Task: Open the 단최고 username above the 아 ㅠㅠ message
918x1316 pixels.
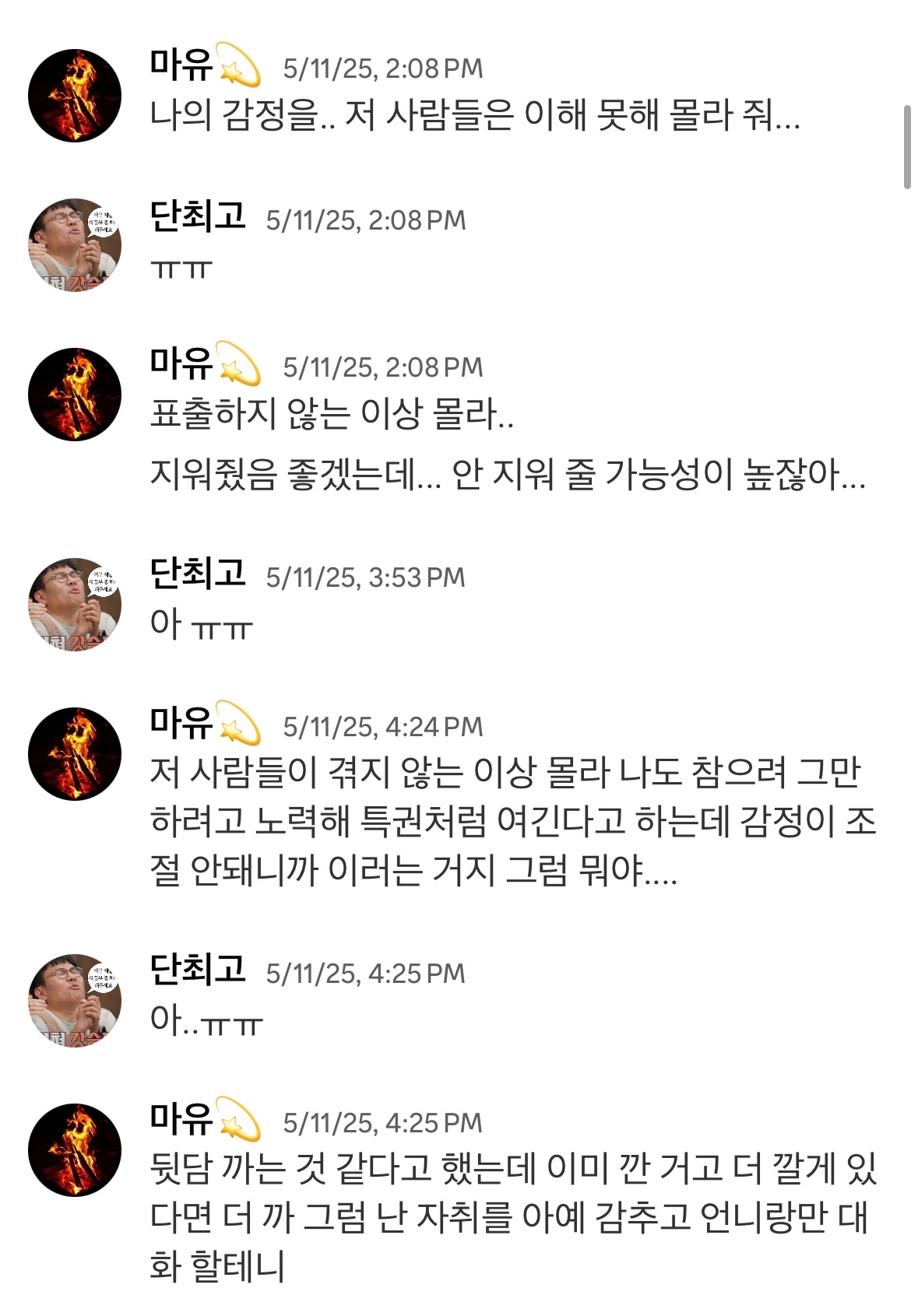Action: [x=198, y=574]
